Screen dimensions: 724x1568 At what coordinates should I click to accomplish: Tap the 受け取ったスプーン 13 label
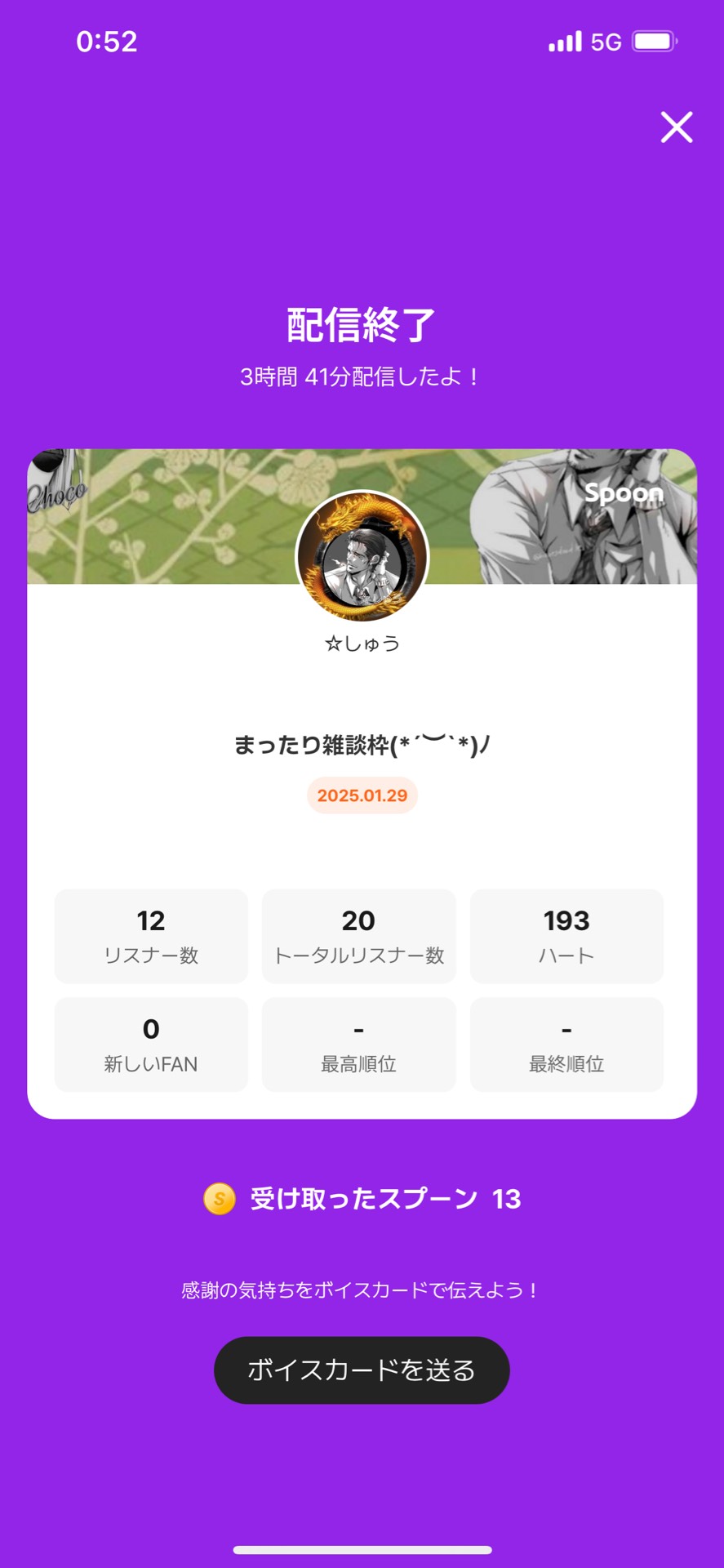pyautogui.click(x=384, y=1199)
